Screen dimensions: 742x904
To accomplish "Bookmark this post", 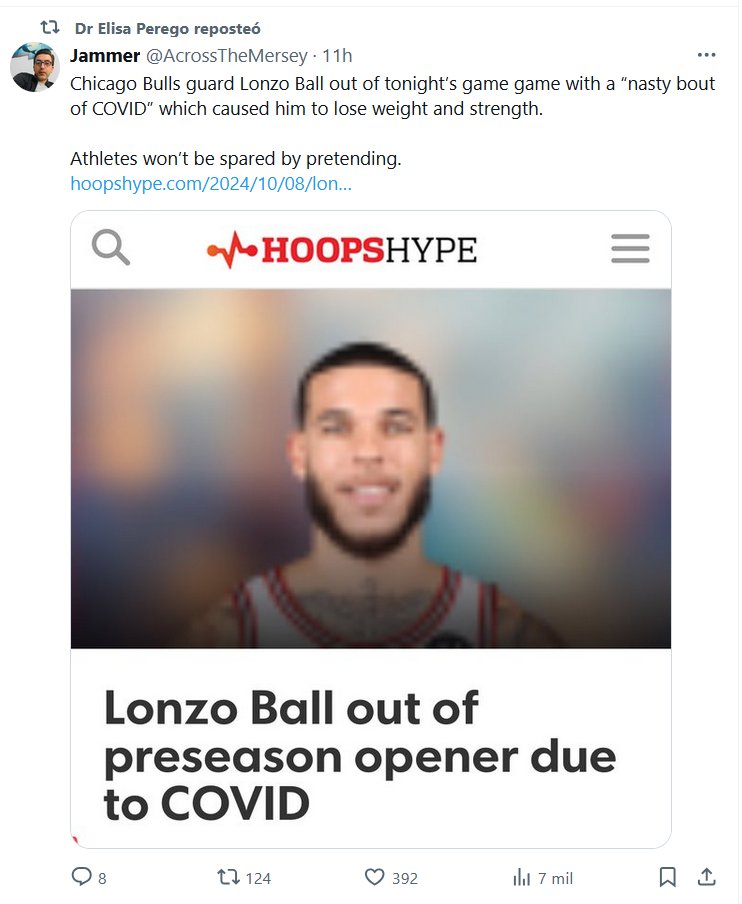I will 667,877.
